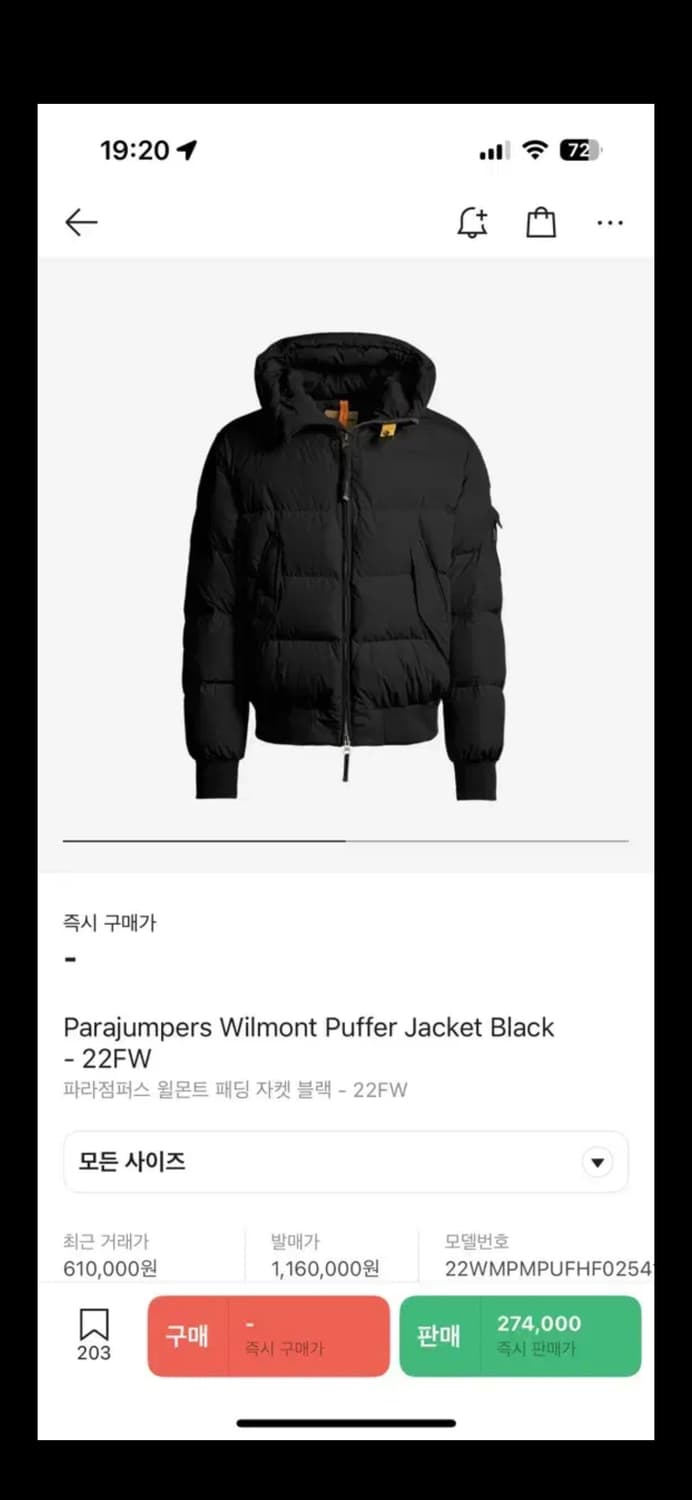
Task: Expand the 모든 사이즈 size dropdown
Action: tap(346, 1162)
